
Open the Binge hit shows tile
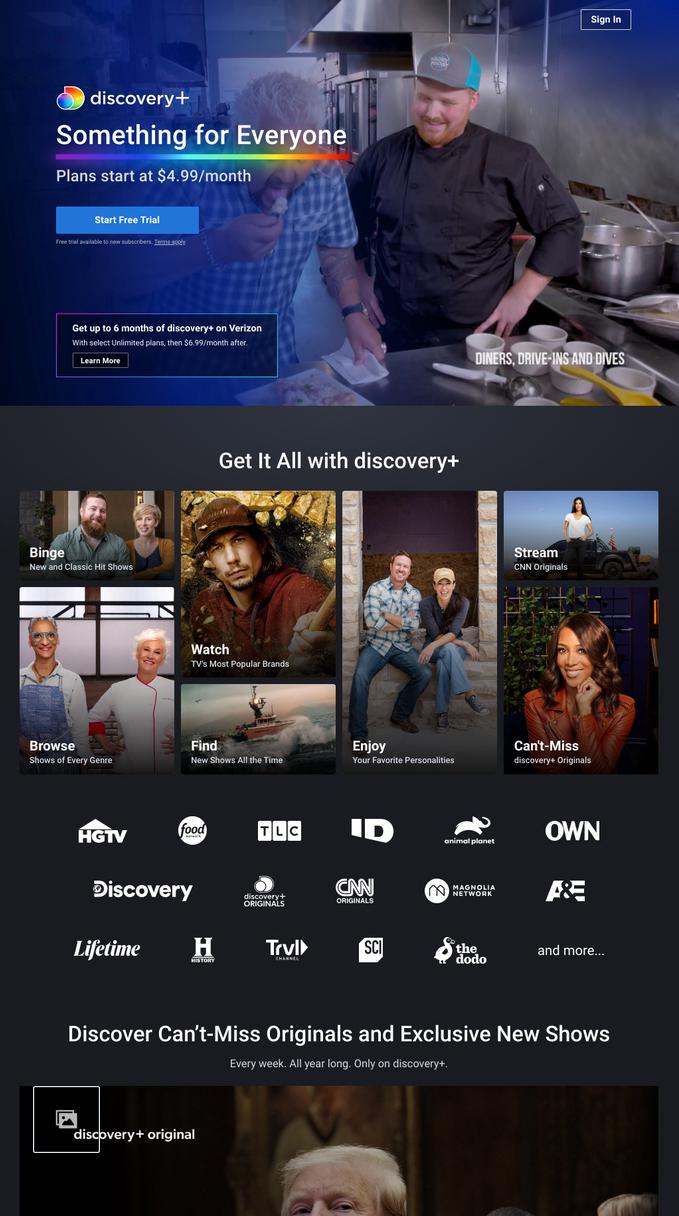pyautogui.click(x=96, y=535)
